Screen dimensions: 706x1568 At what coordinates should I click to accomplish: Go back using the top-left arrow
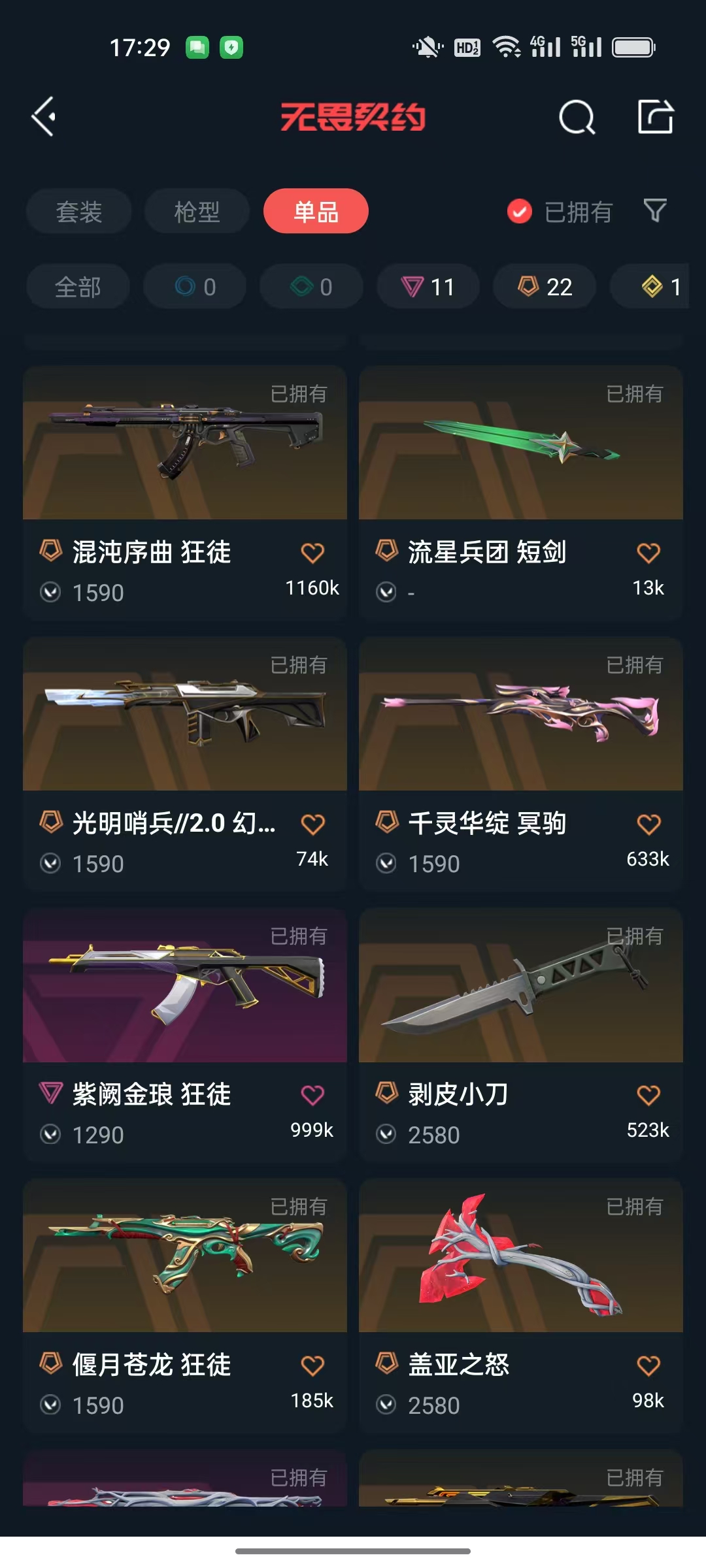pyautogui.click(x=44, y=117)
